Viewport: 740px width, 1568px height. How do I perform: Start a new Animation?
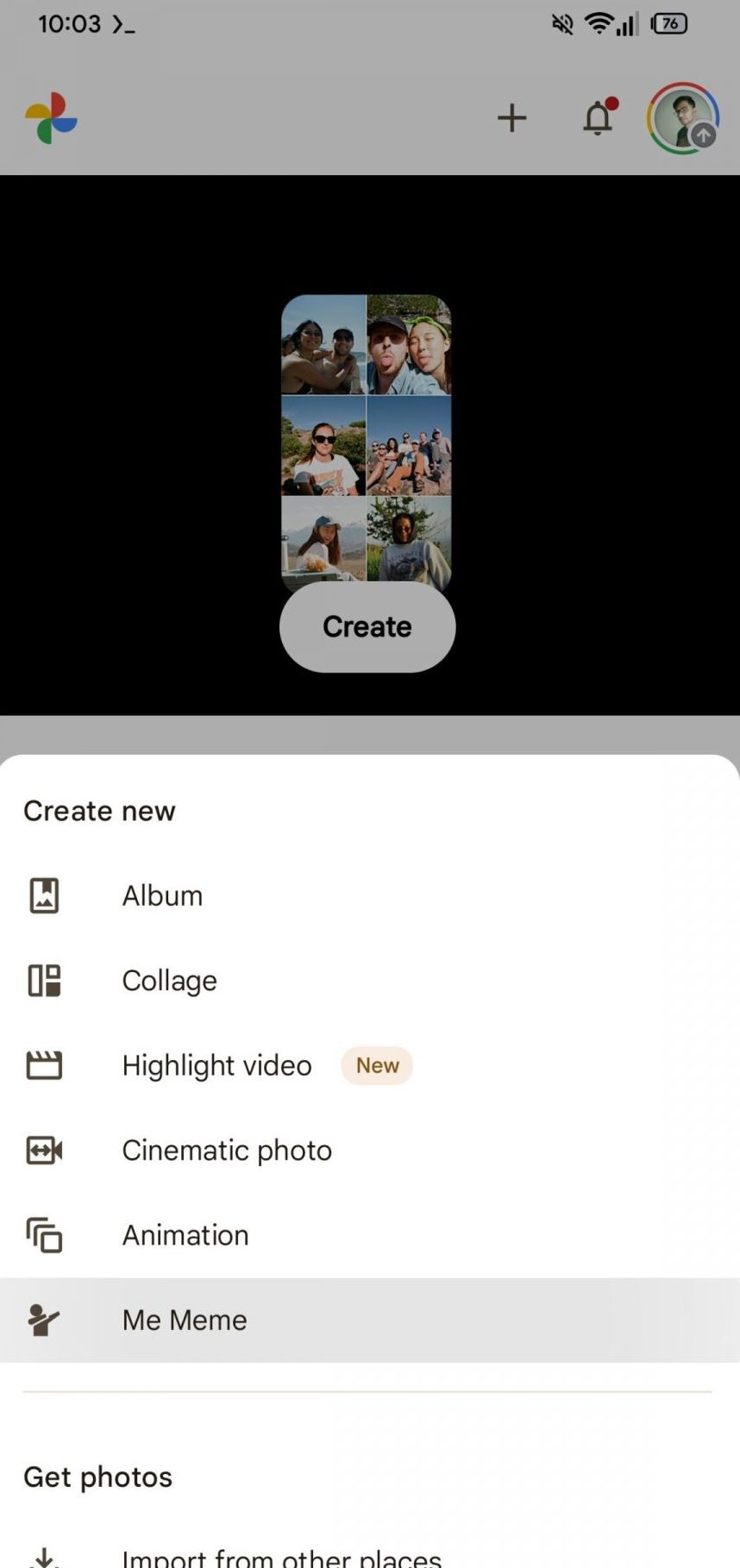point(185,1234)
